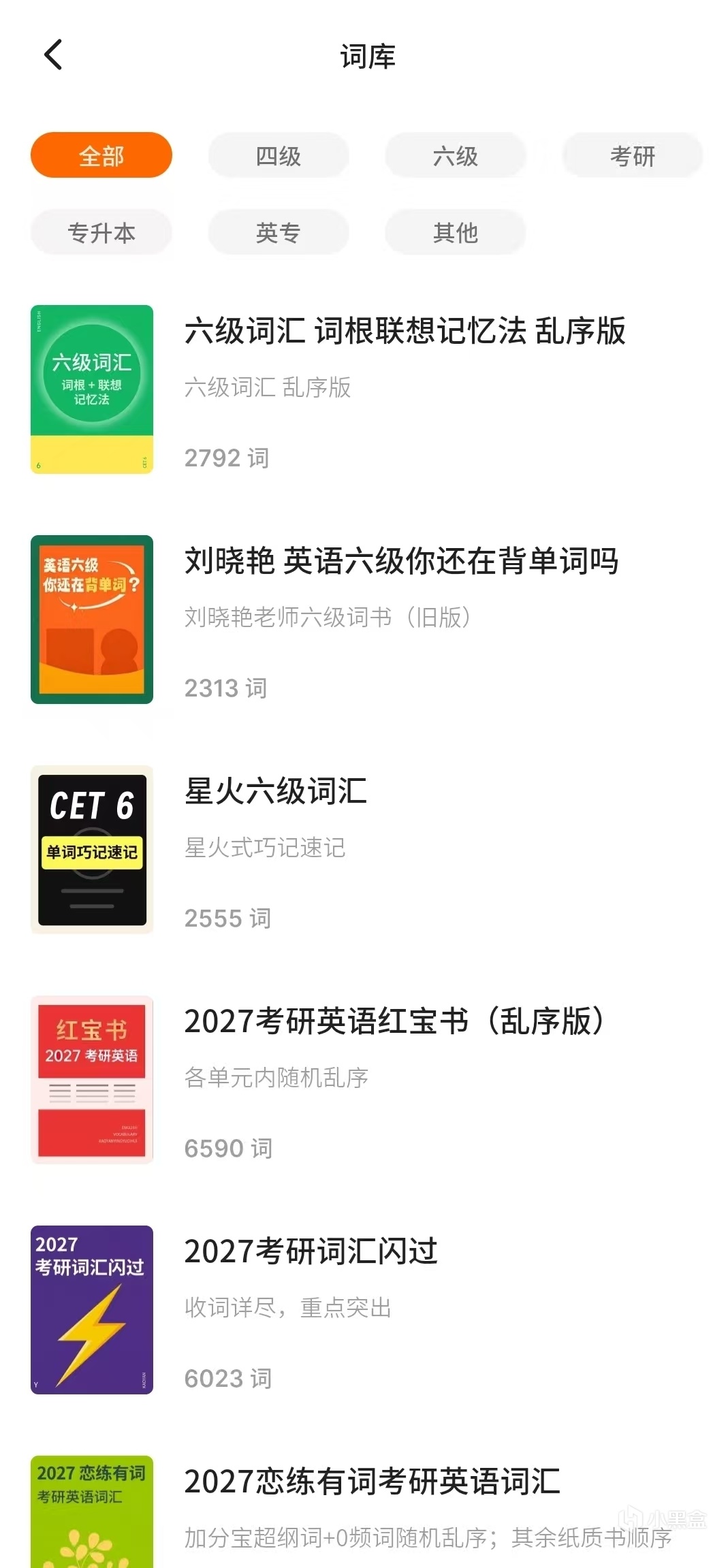Go back from the 词库 page
The height and width of the screenshot is (1568, 728).
(x=53, y=54)
